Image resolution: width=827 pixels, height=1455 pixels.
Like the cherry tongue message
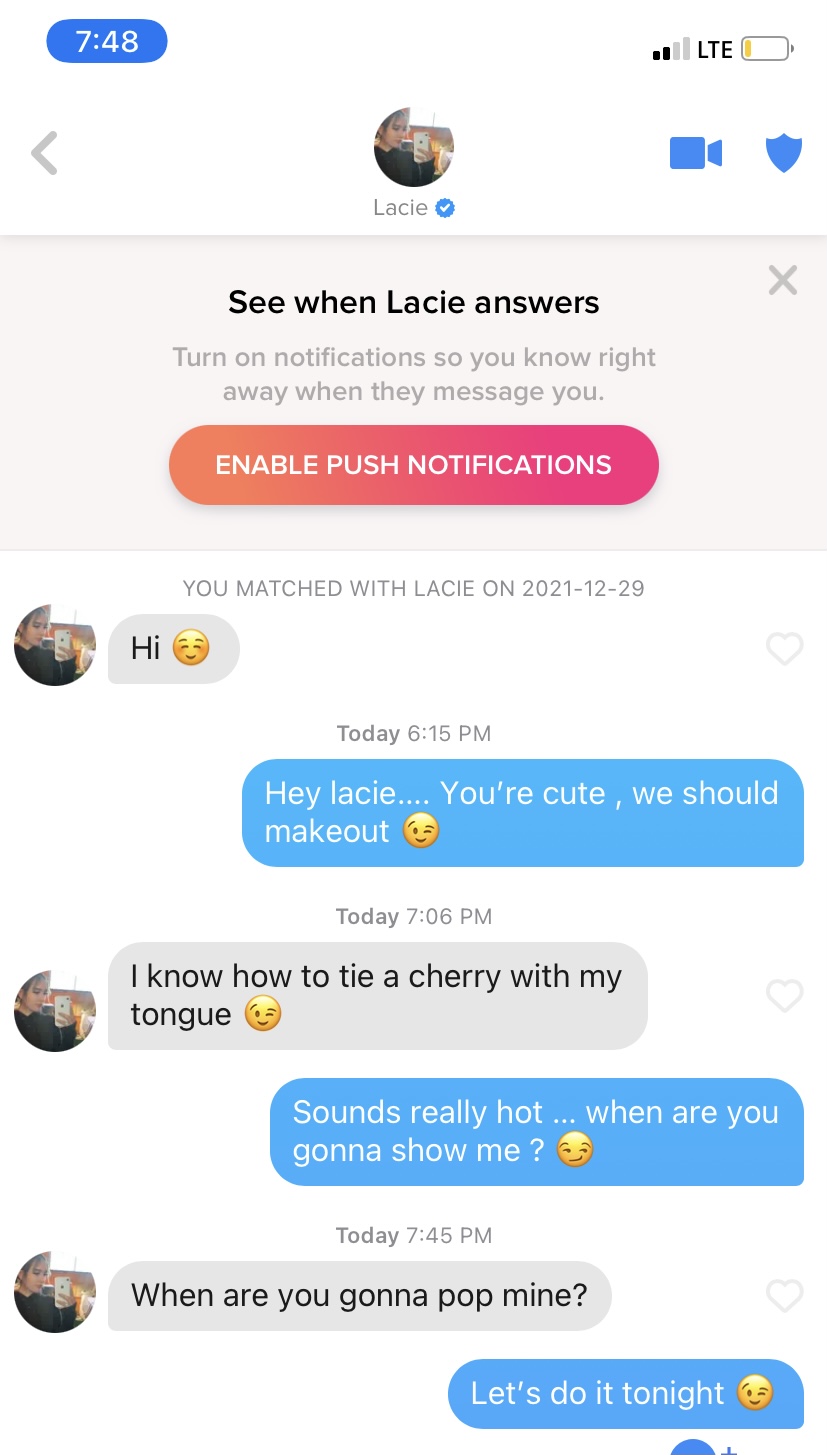click(x=783, y=995)
